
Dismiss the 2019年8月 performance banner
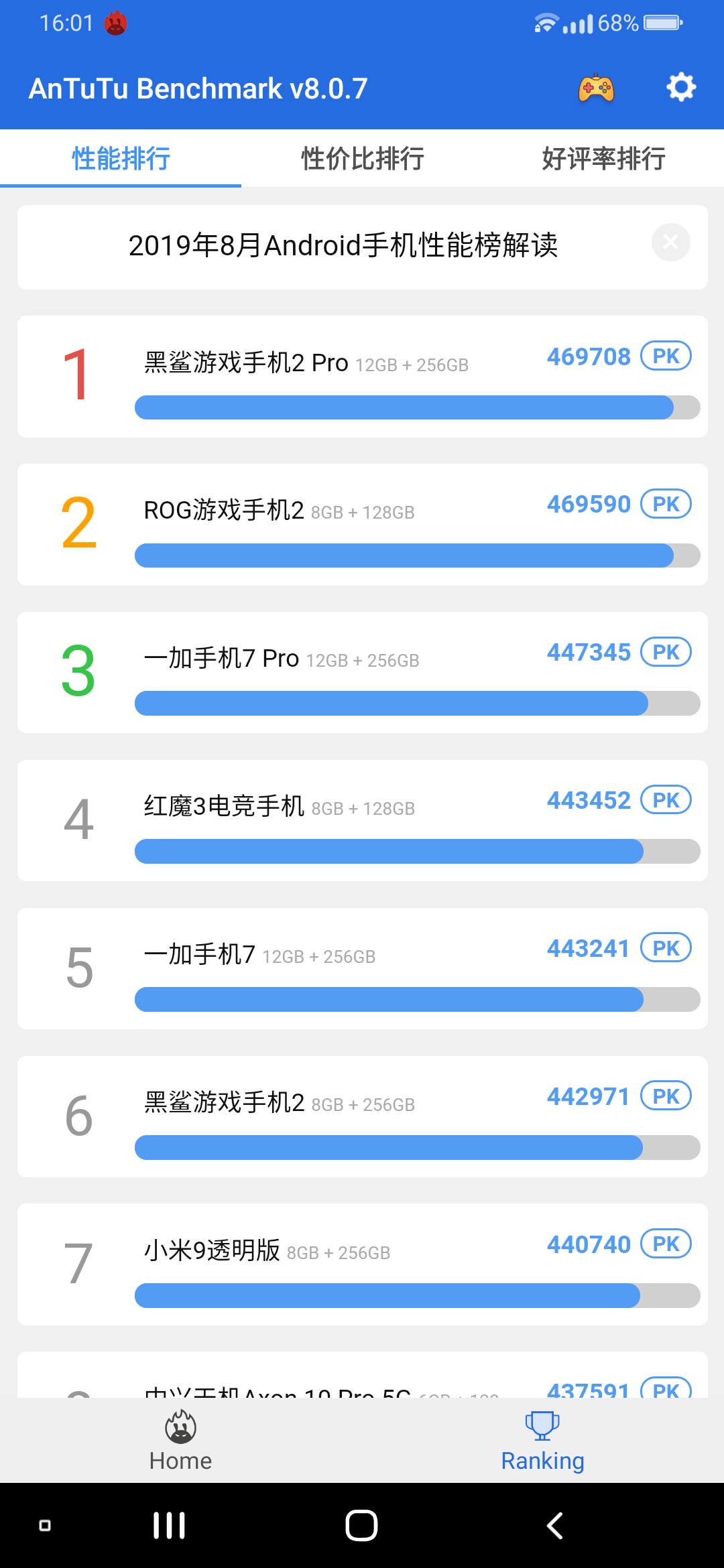[x=670, y=243]
